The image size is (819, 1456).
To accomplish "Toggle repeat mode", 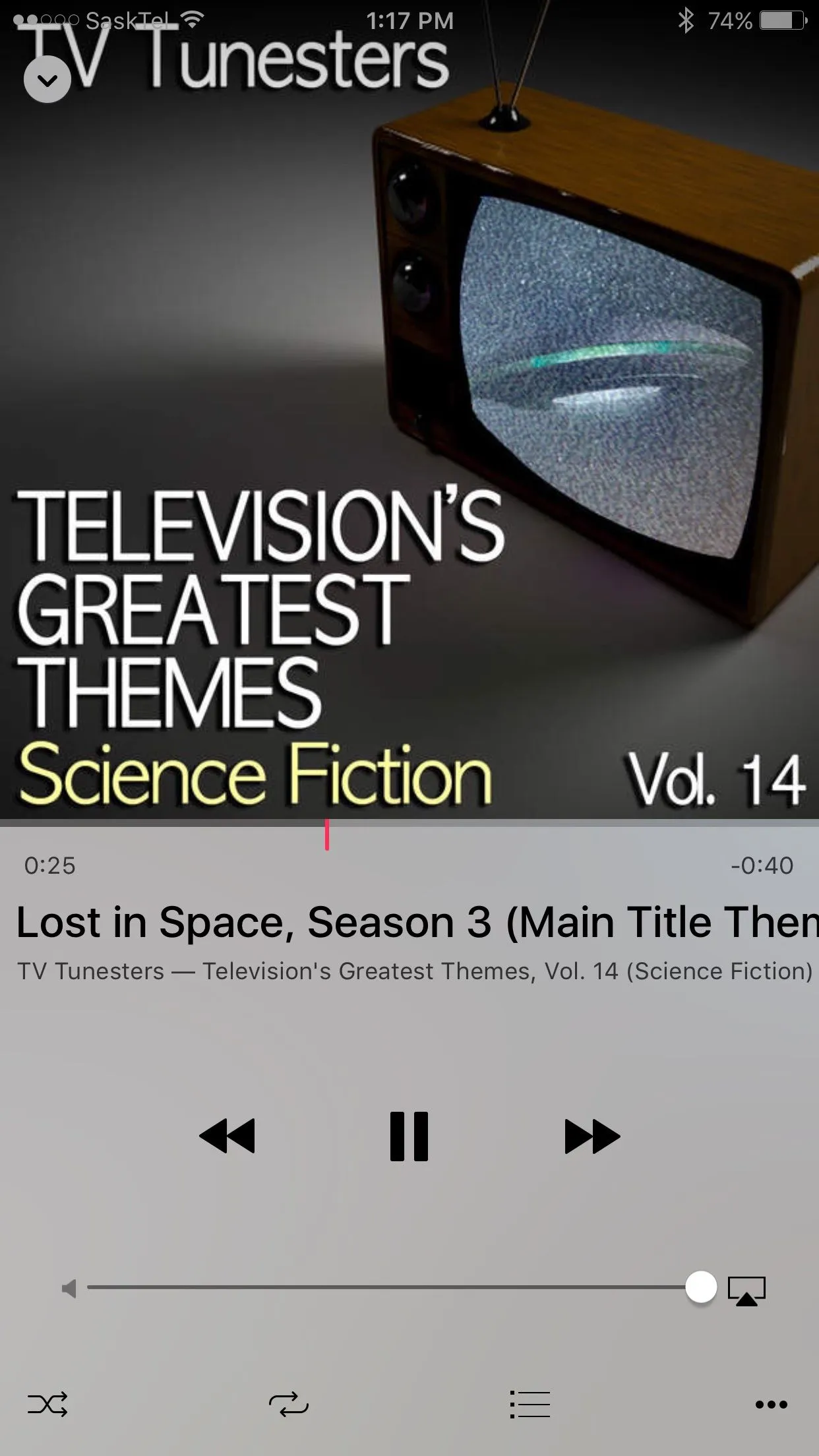I will (x=289, y=1404).
